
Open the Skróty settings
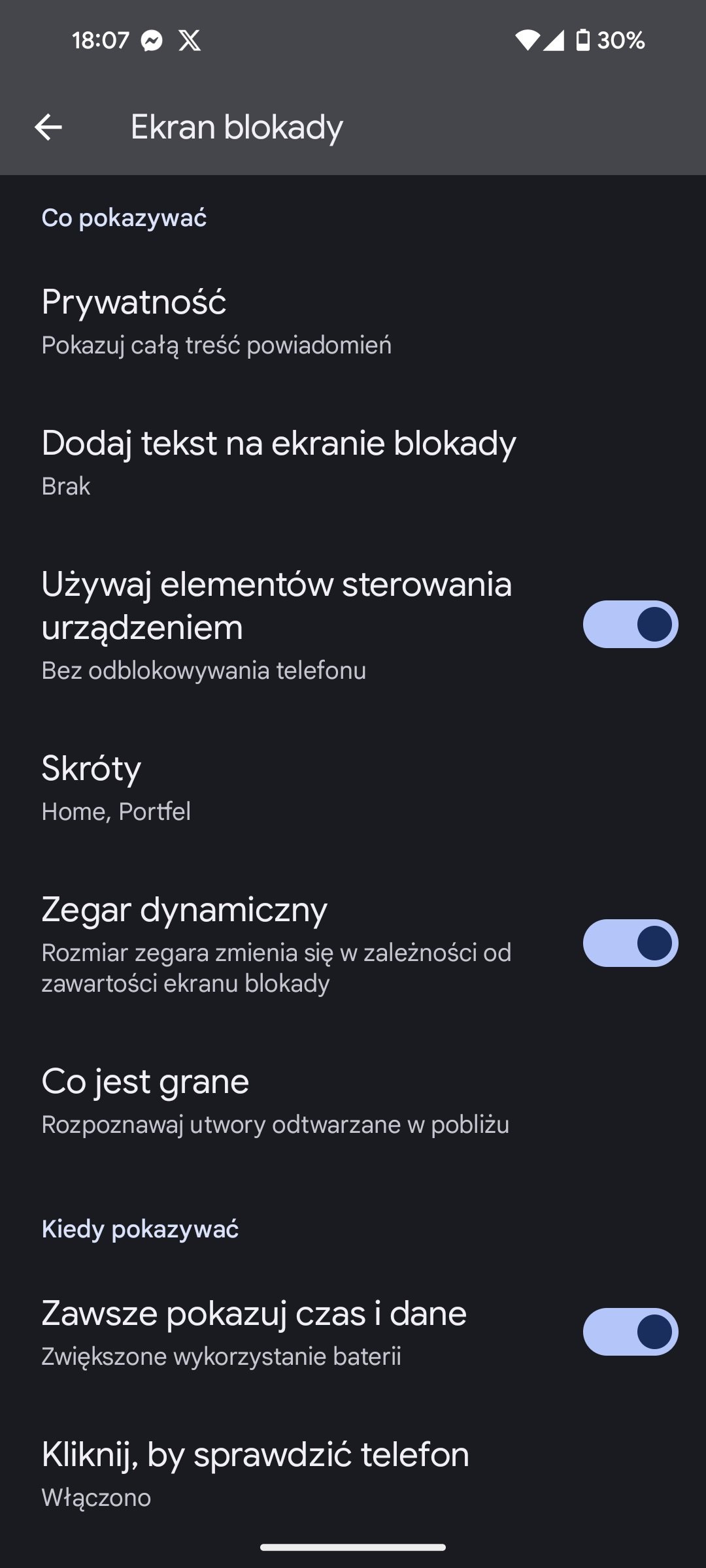353,788
